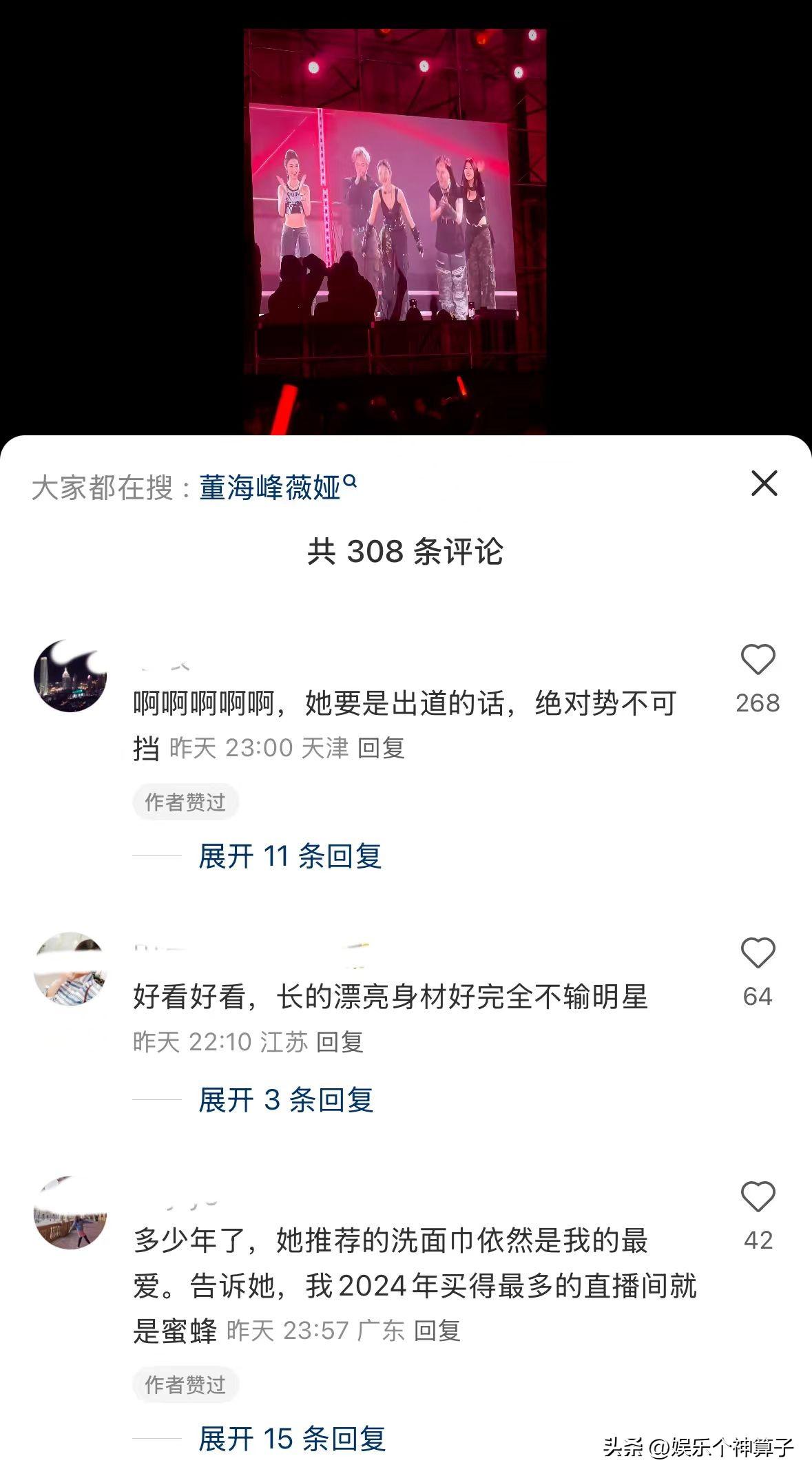Expand the 11 replies
The height and width of the screenshot is (1476, 812).
coord(289,856)
